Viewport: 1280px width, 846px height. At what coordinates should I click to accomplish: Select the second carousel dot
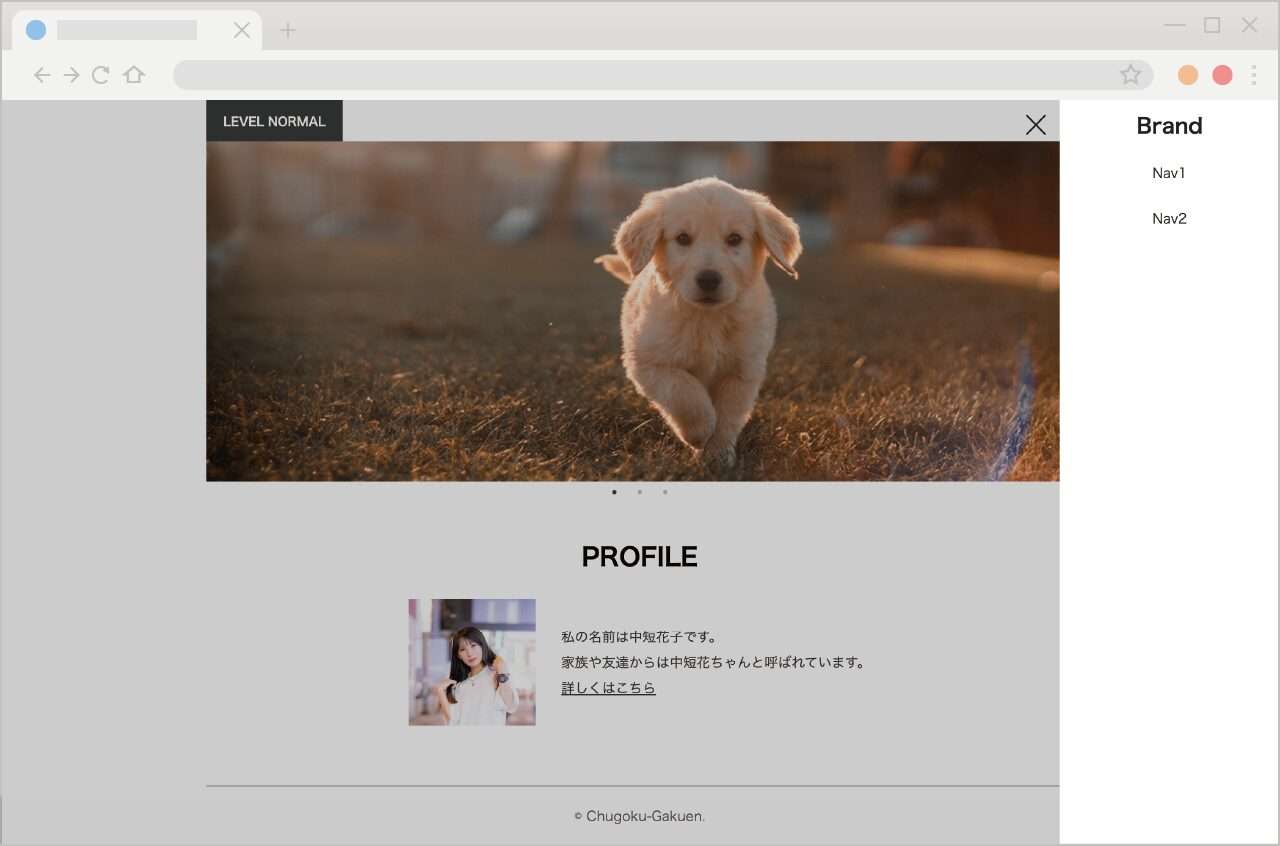(639, 492)
